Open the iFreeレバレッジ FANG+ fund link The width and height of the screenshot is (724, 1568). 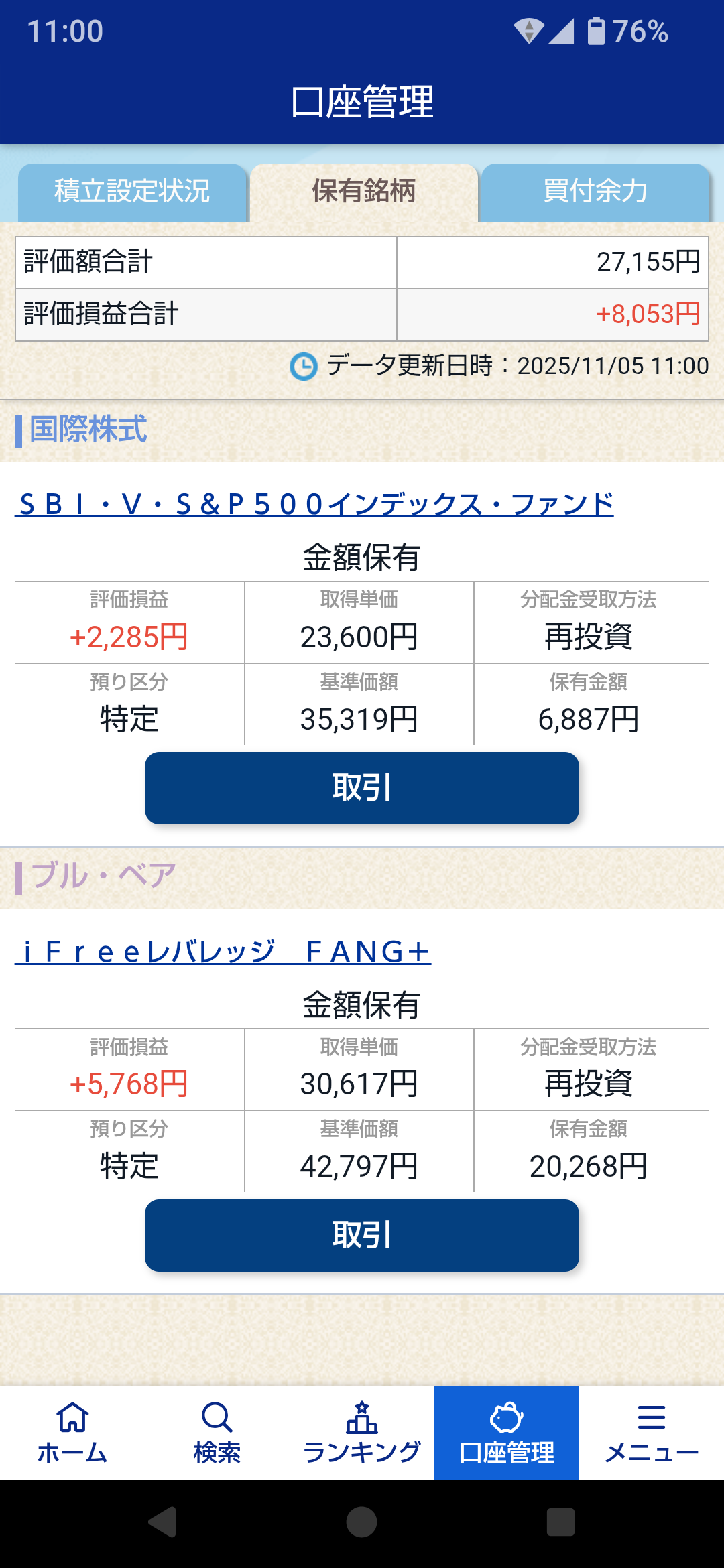pyautogui.click(x=223, y=952)
